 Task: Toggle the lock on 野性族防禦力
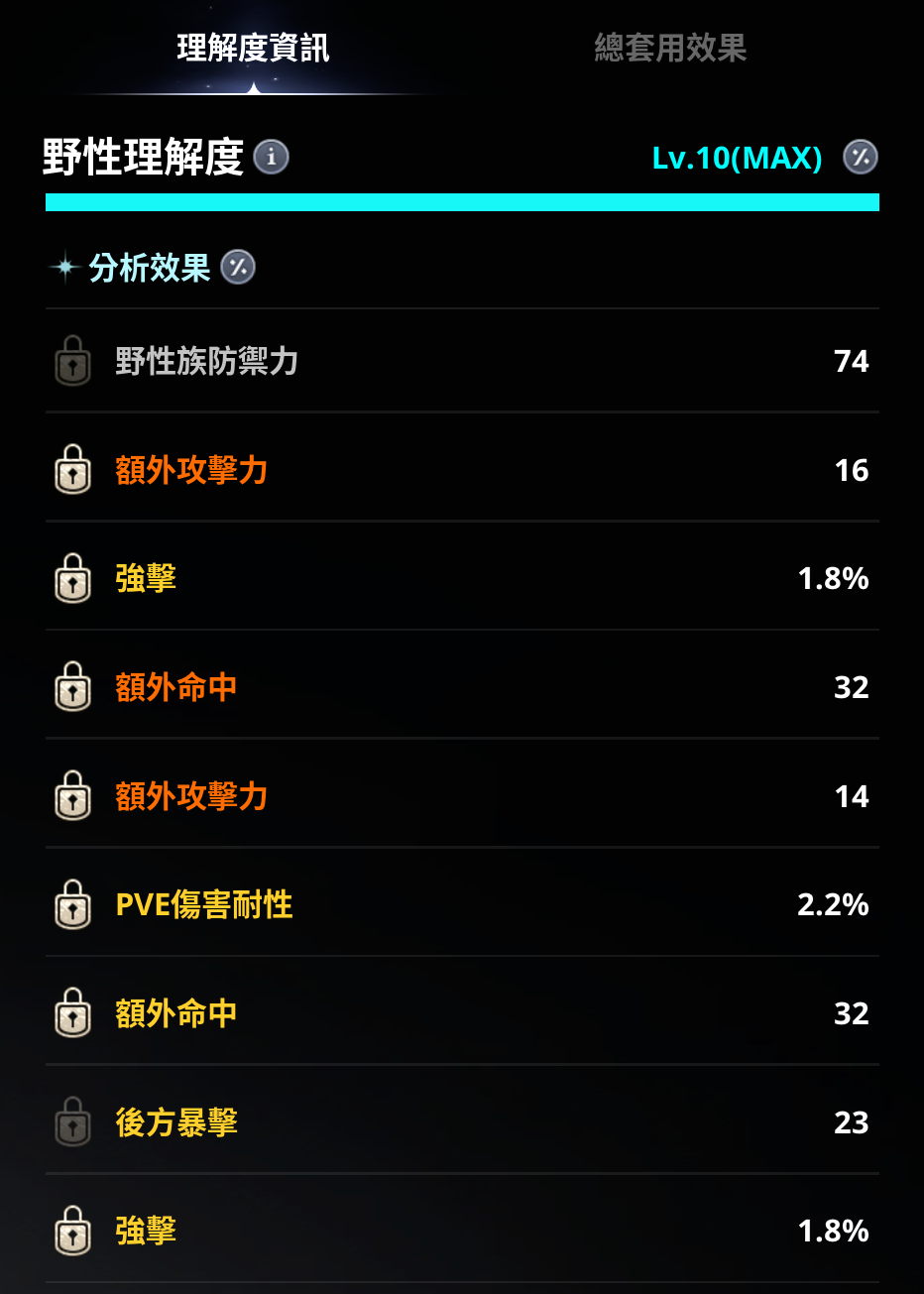[72, 361]
